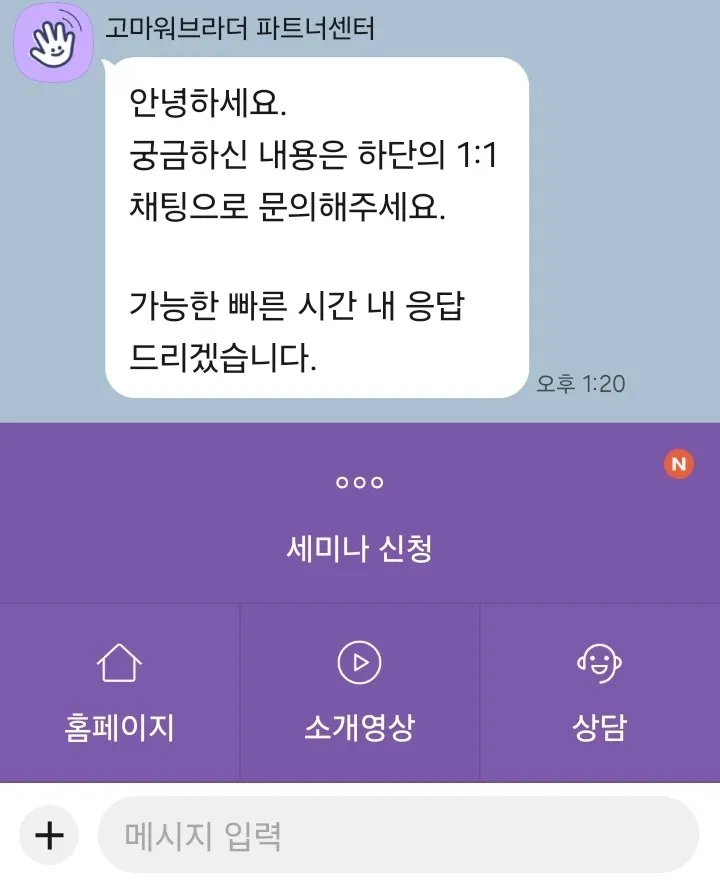Open the 홈페이지 menu button

click(x=119, y=692)
